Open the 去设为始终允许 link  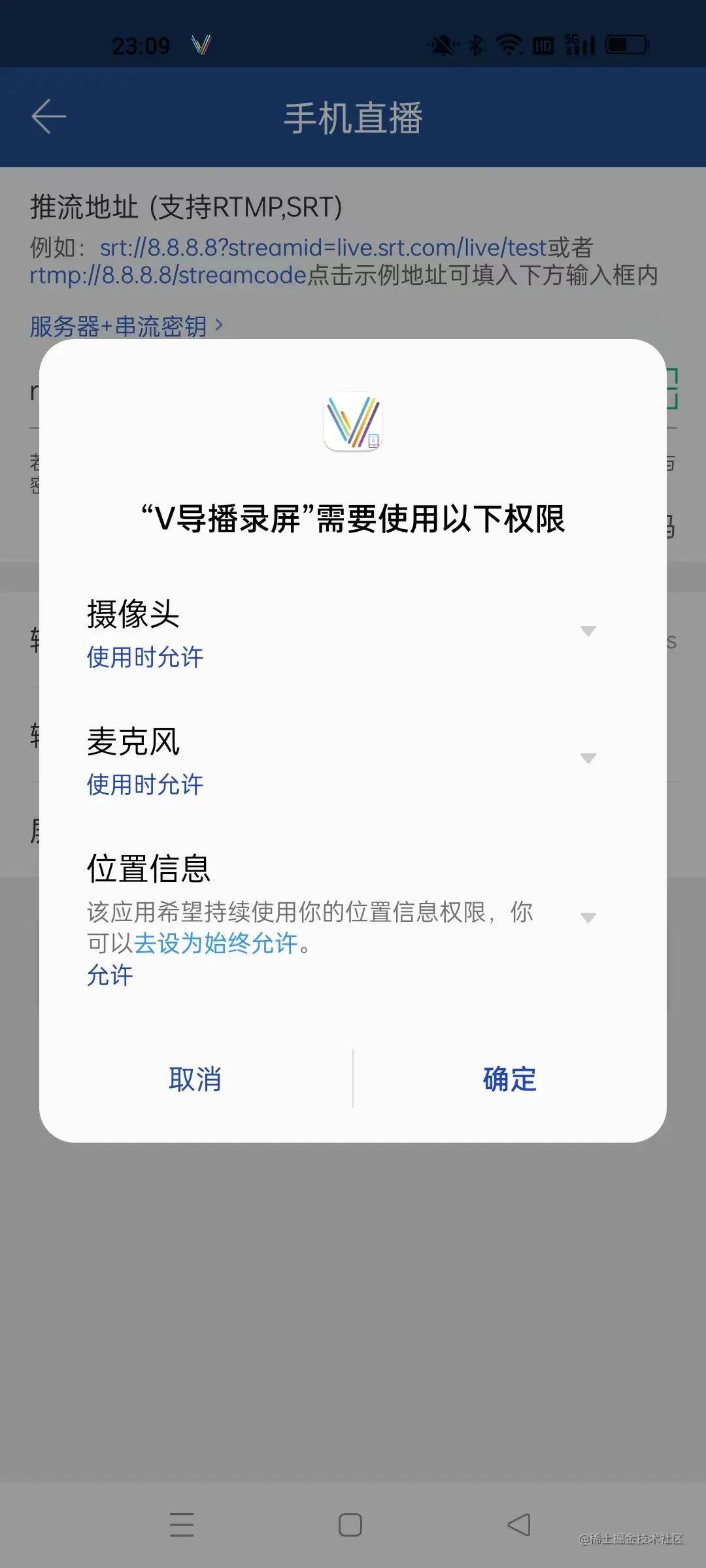216,943
